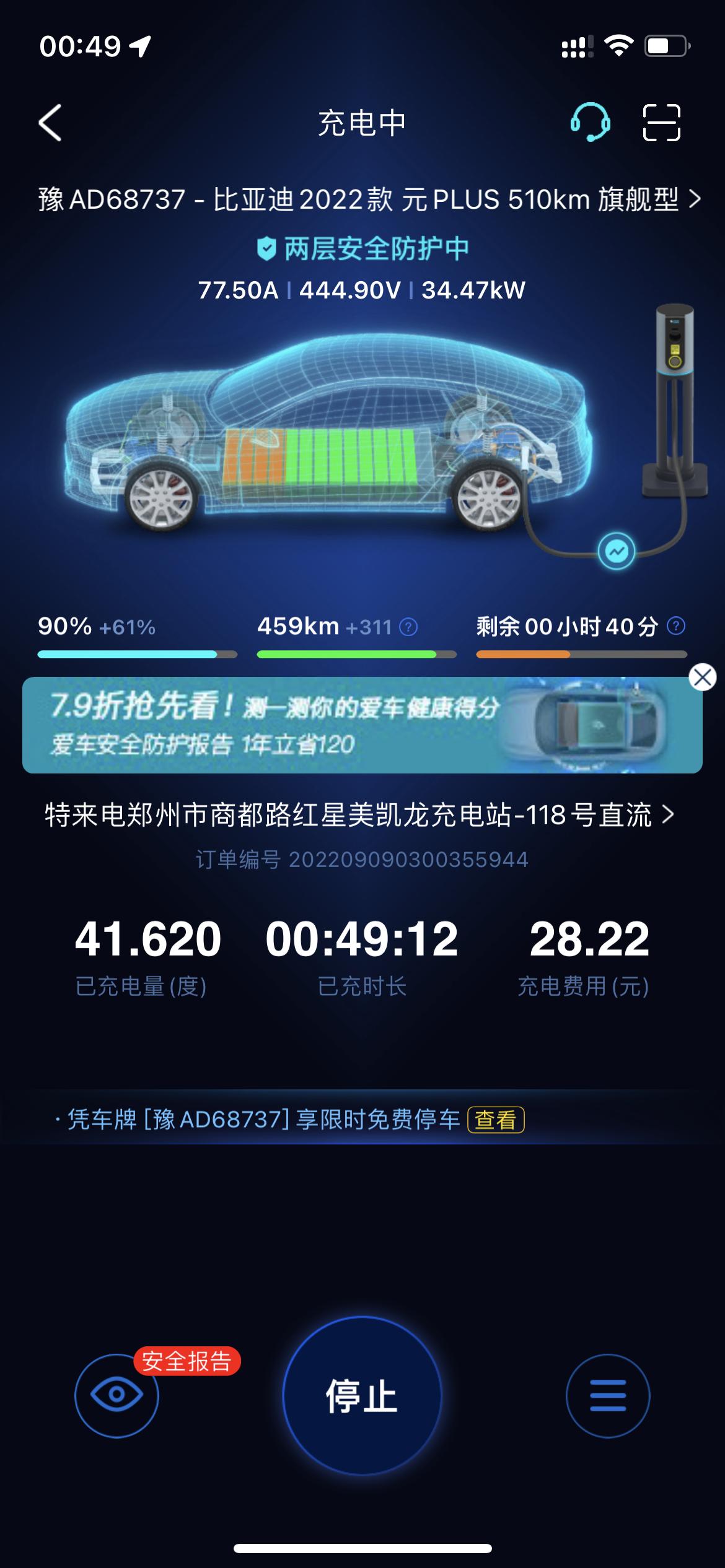Open customer service headset icon
725x1568 pixels.
coord(589,123)
